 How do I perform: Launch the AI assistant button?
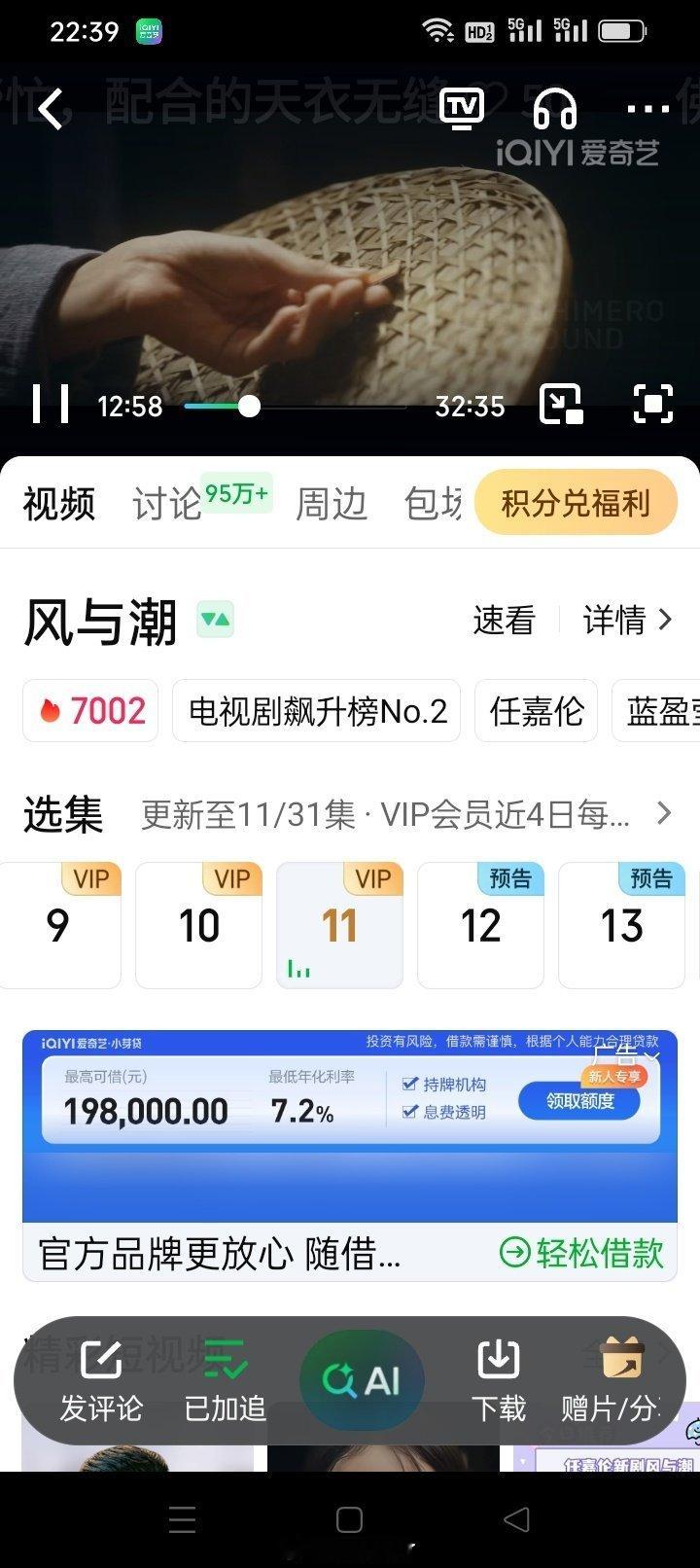(361, 1378)
